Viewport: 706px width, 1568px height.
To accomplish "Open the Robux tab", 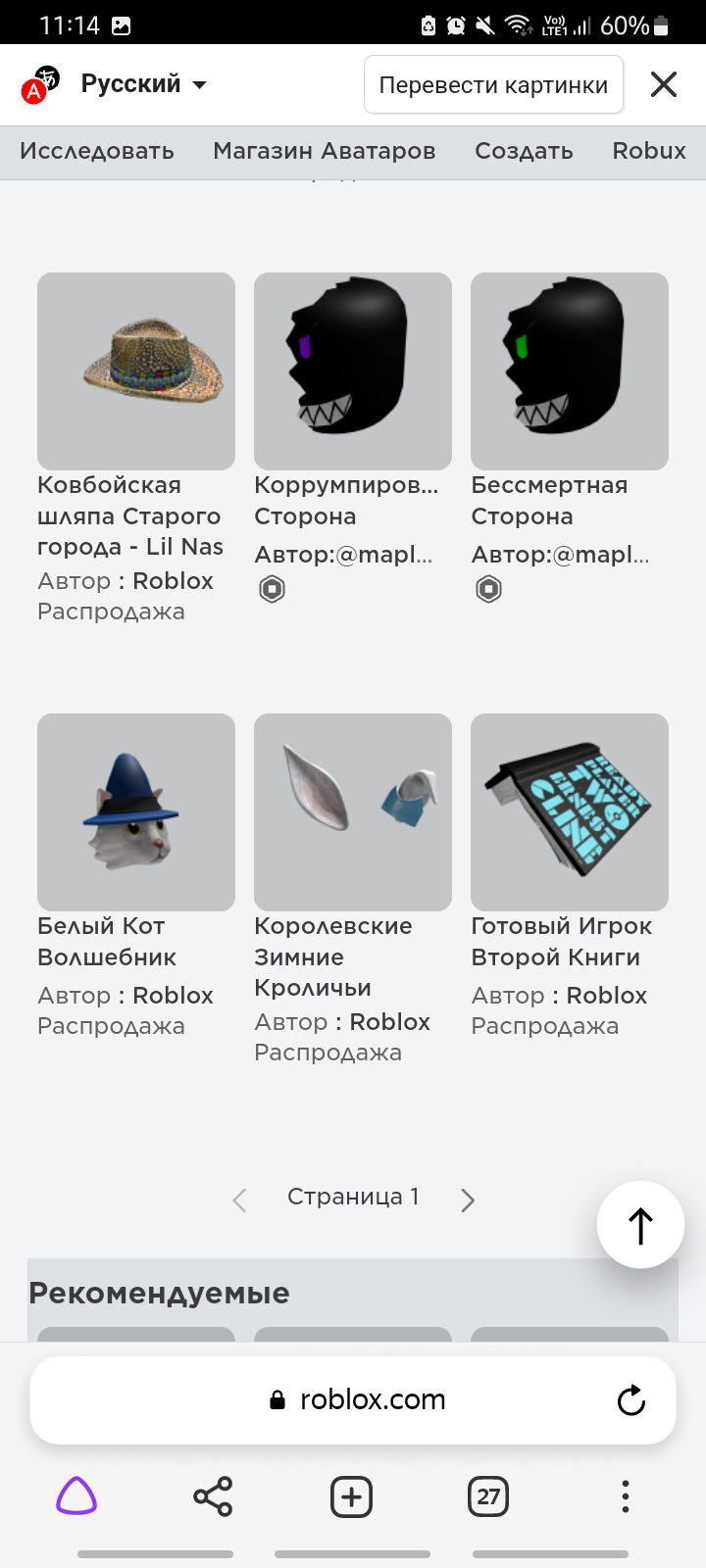I will [649, 151].
